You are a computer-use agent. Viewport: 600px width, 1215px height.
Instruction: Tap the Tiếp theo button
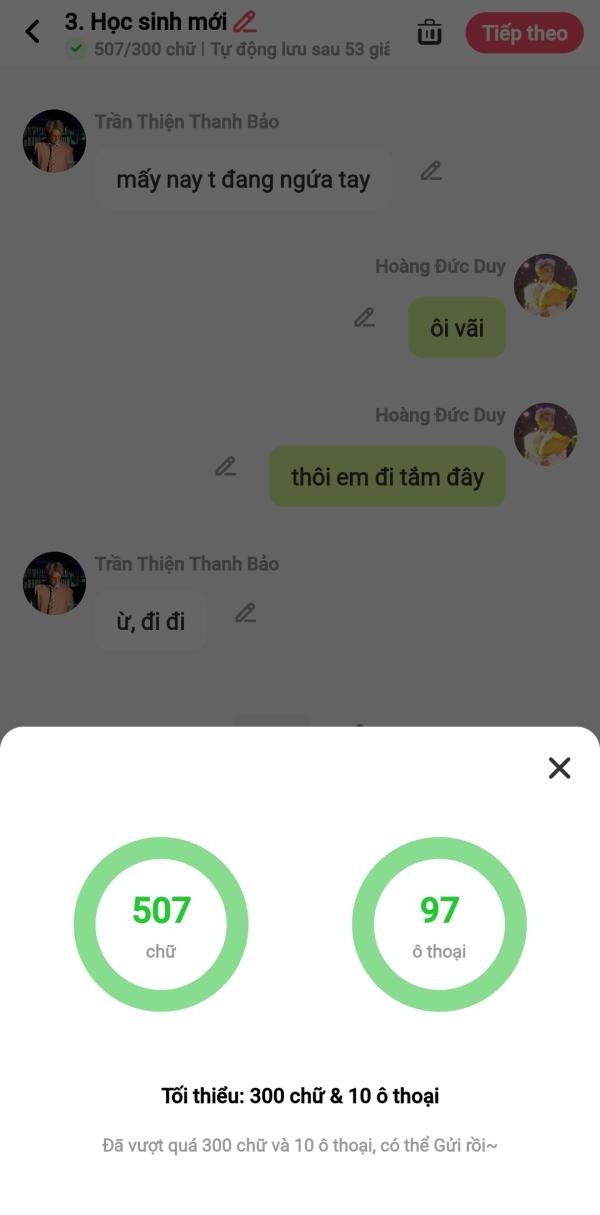click(x=524, y=33)
